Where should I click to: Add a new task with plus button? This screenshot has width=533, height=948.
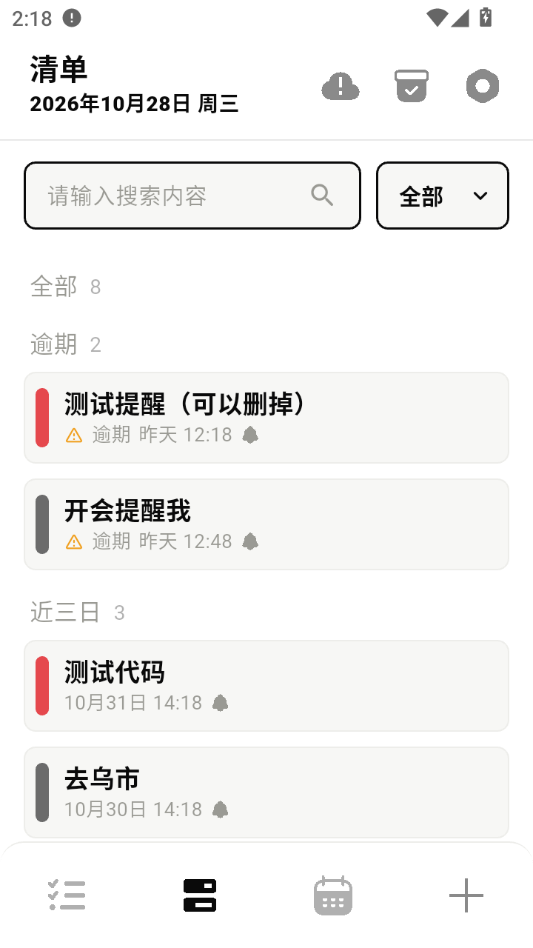click(466, 895)
